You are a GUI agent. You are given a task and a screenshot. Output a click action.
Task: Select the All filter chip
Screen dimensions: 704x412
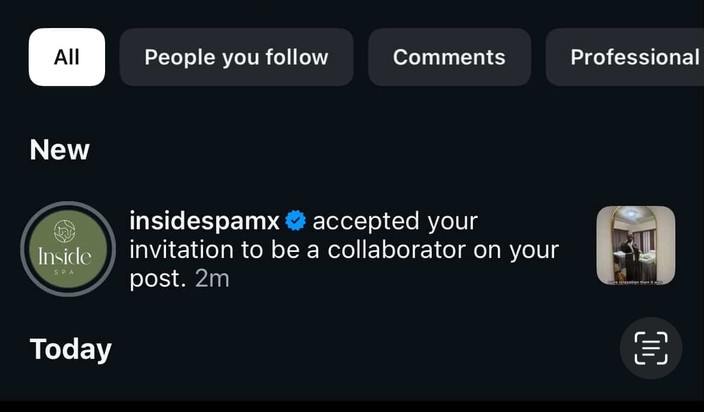coord(67,57)
